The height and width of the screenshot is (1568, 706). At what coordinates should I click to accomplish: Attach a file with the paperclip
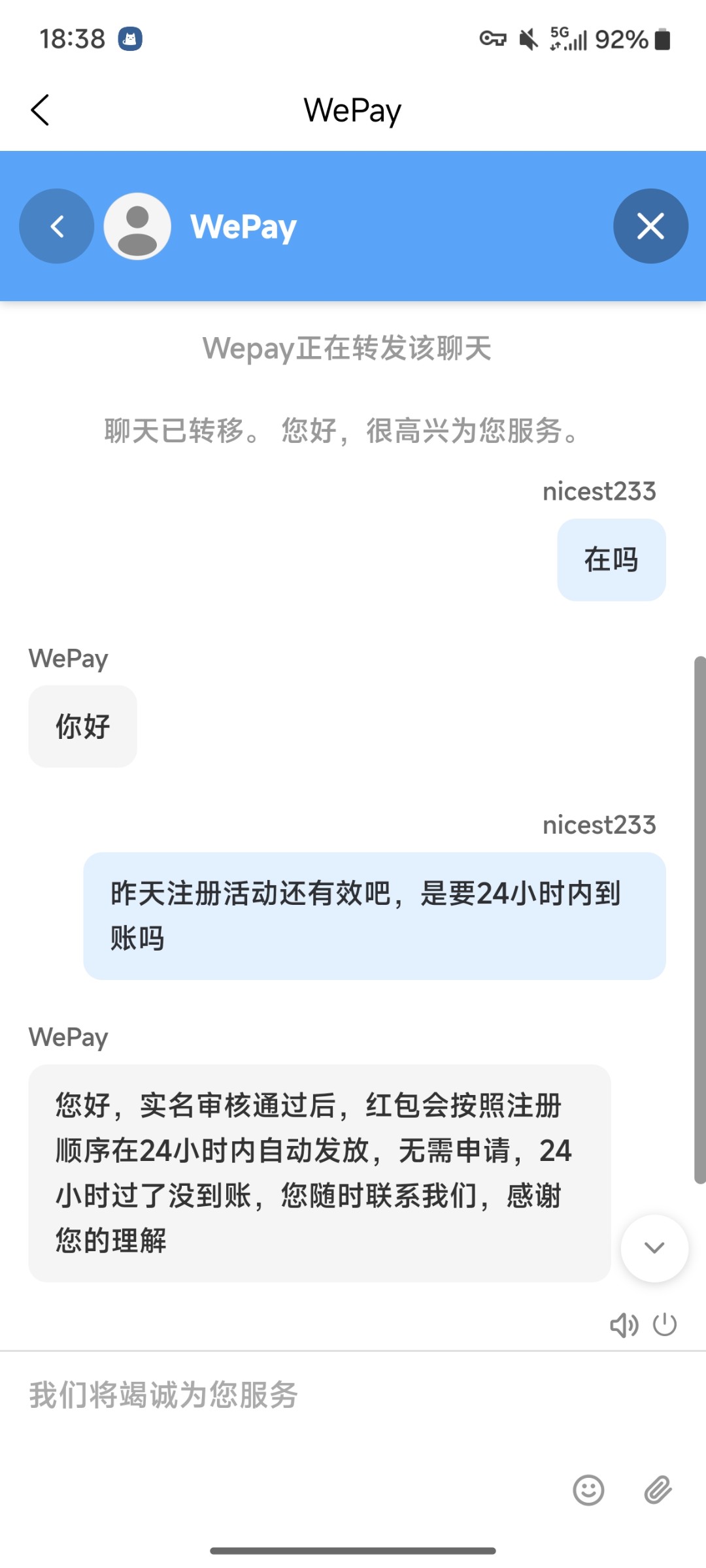coord(658,1490)
